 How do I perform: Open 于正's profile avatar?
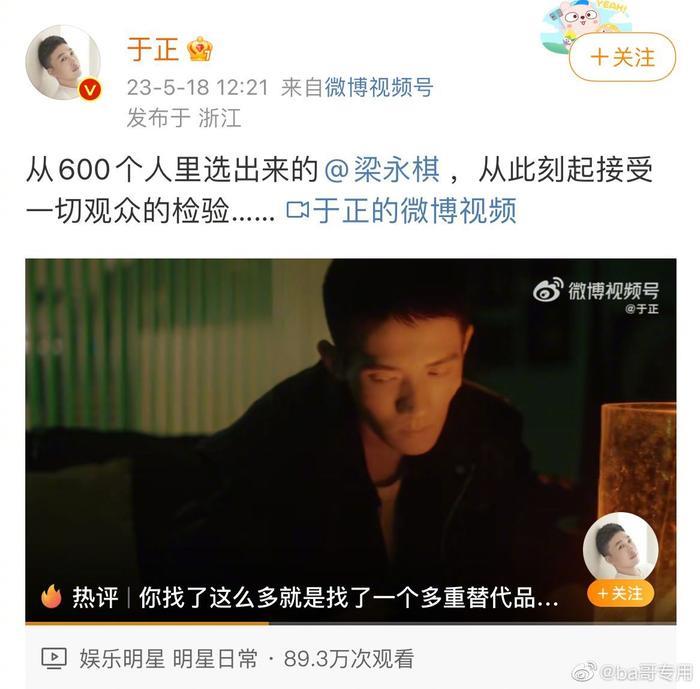click(x=62, y=63)
